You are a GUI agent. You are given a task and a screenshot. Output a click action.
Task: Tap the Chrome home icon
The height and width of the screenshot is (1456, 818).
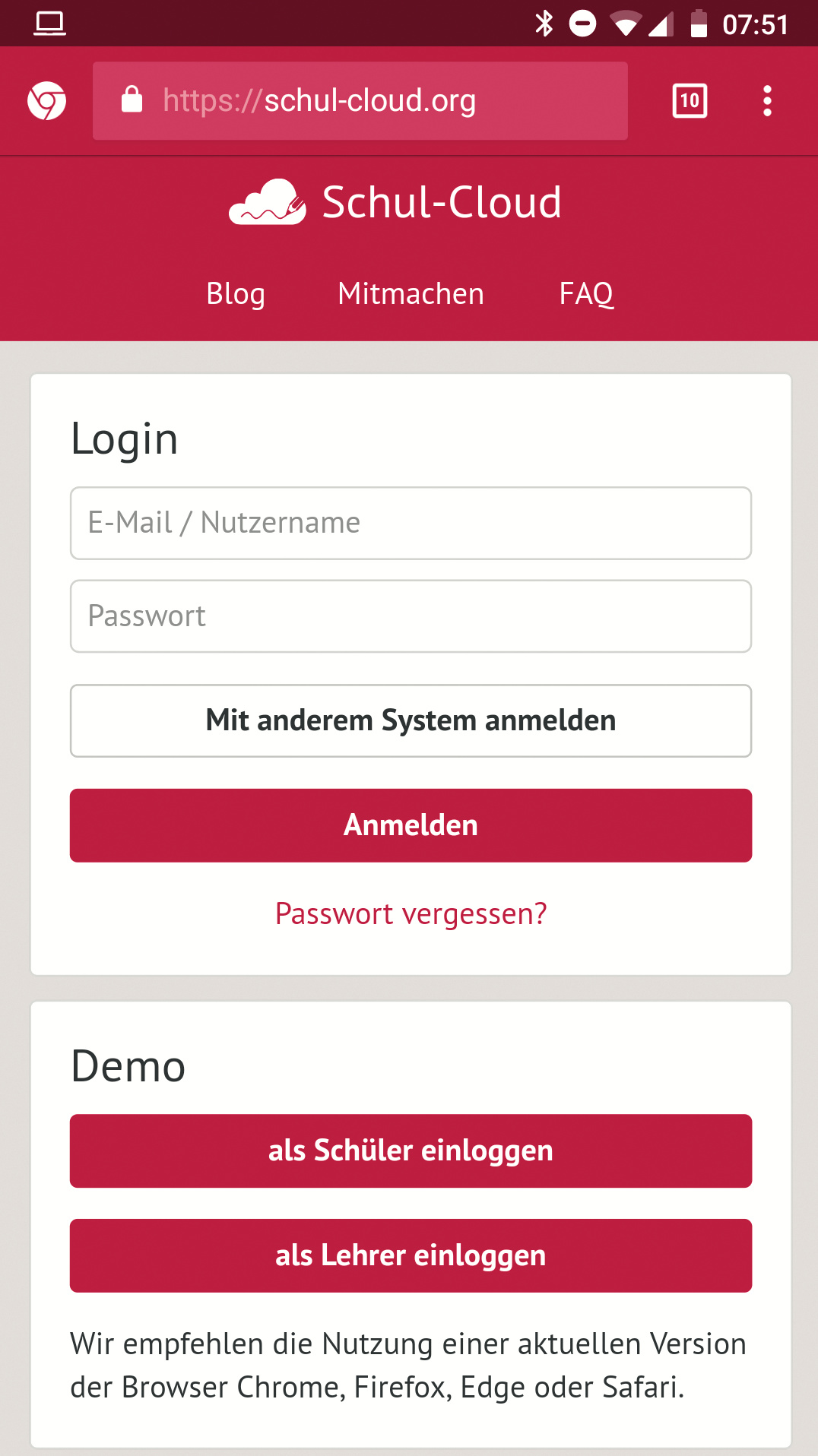(47, 101)
